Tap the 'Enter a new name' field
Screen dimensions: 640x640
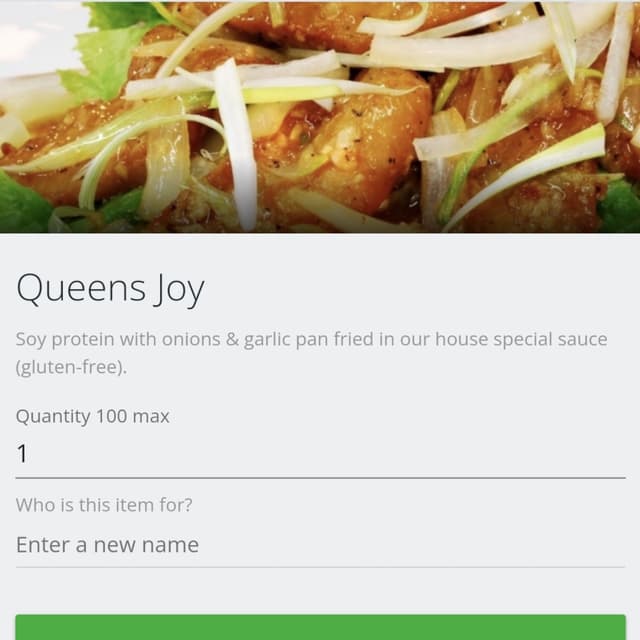(x=320, y=545)
